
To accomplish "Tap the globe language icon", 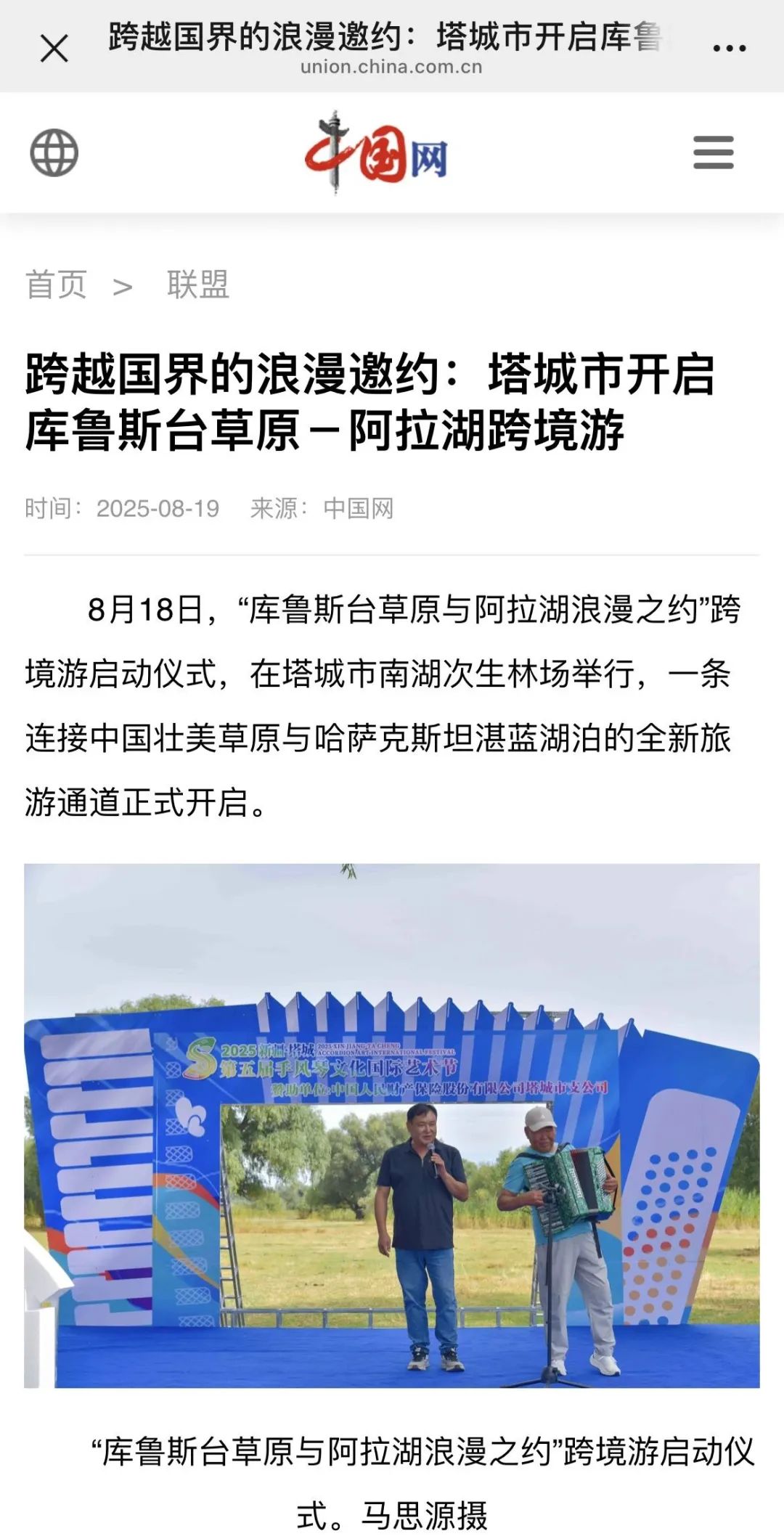I will coord(54,152).
